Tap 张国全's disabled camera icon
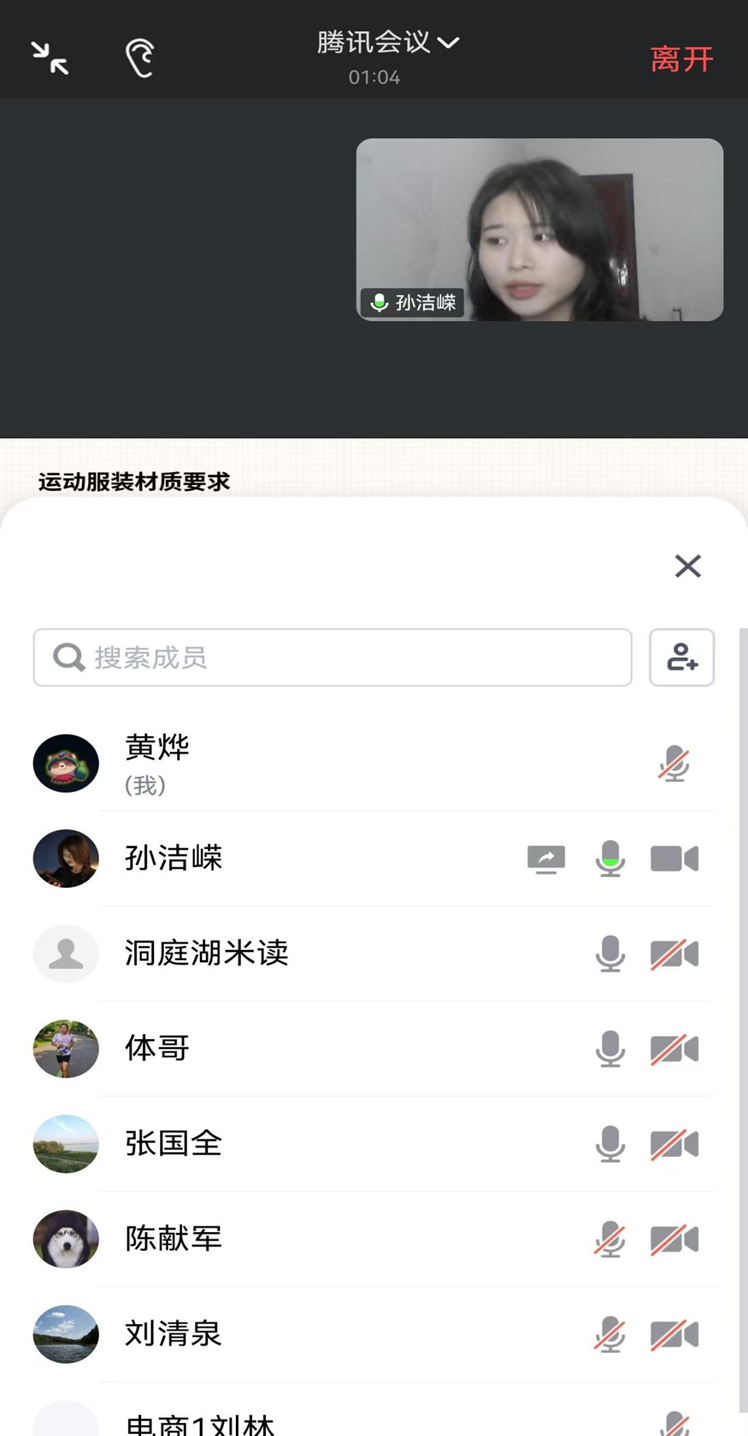Viewport: 748px width, 1436px height. 674,1144
